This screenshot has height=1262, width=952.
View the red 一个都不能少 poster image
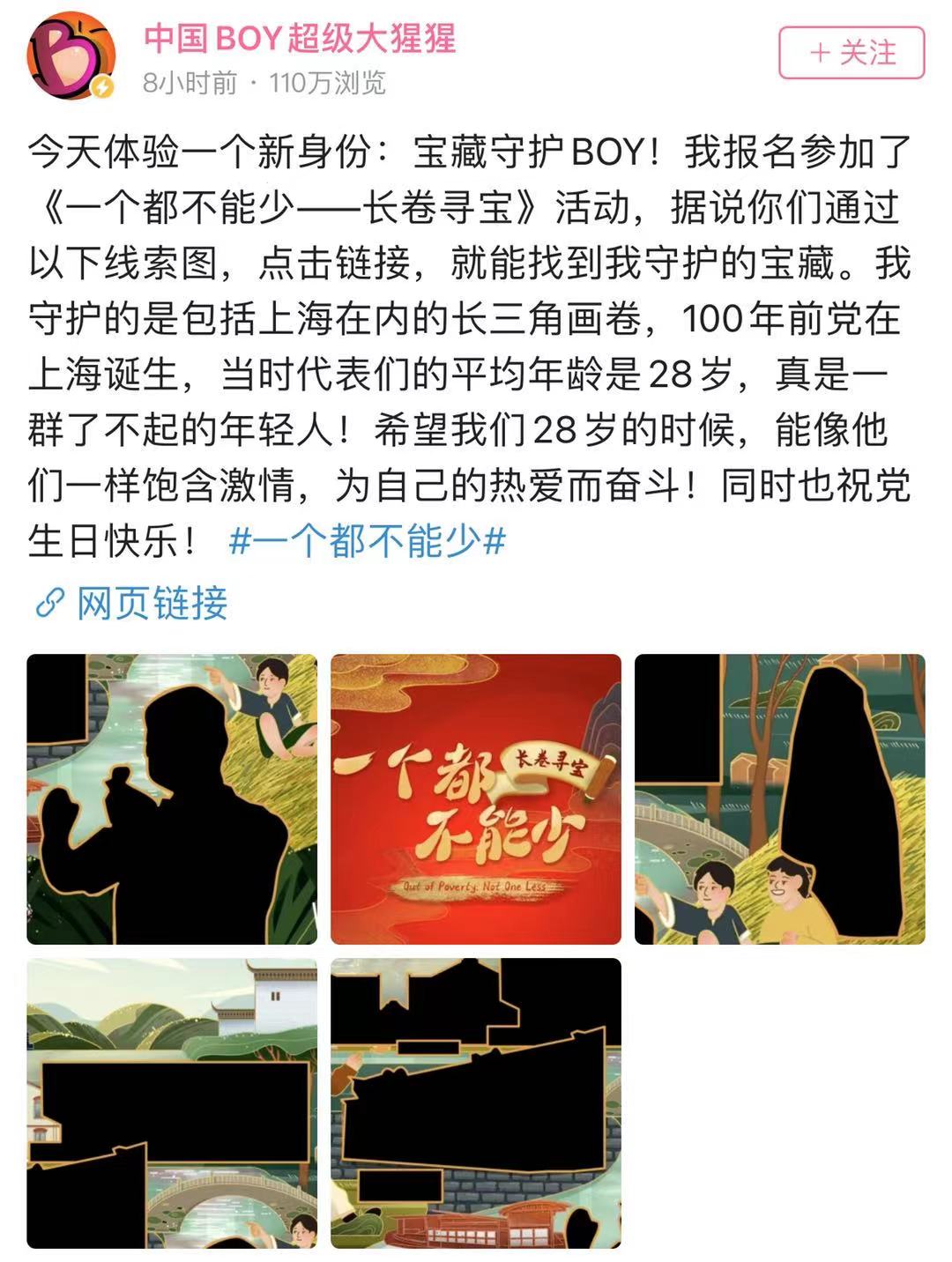point(476,798)
